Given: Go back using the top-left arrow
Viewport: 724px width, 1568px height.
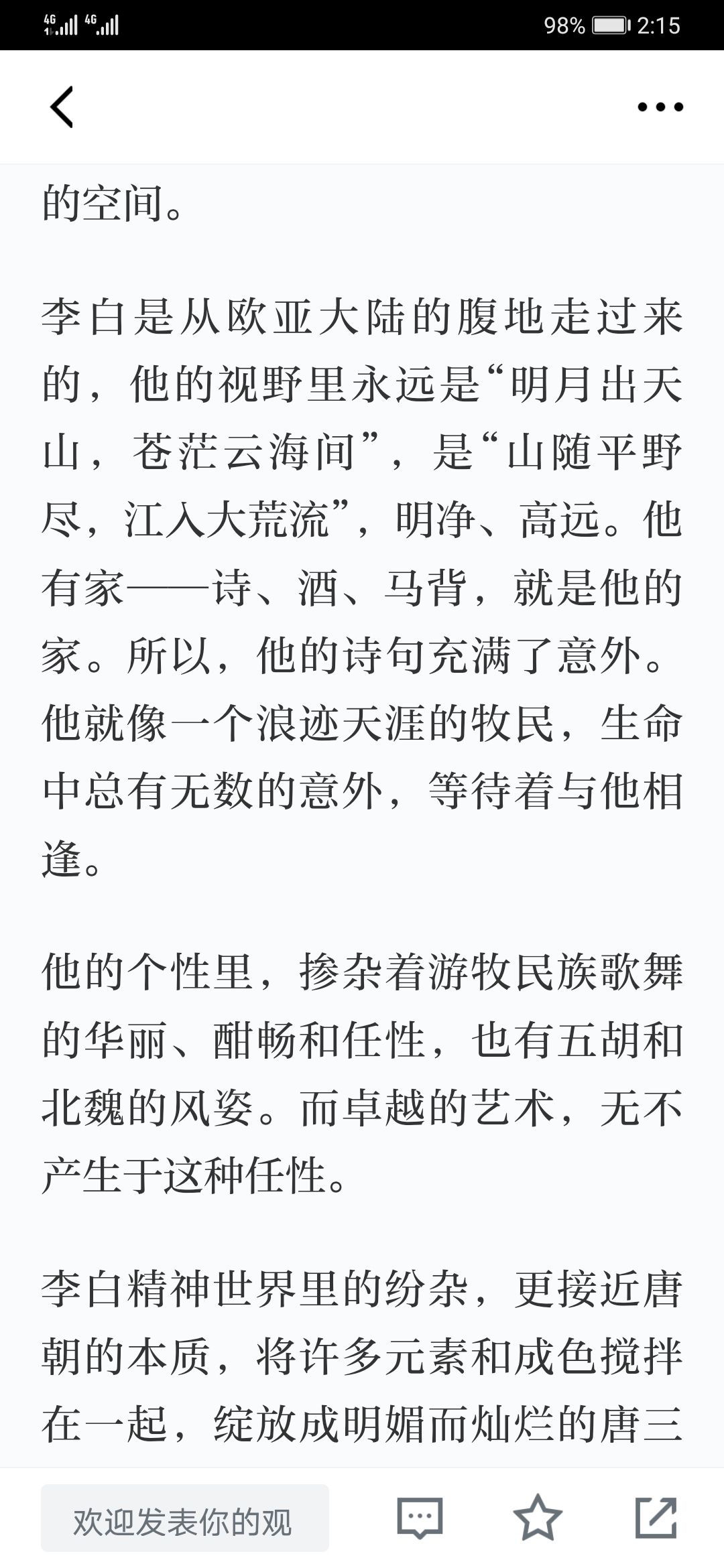Looking at the screenshot, I should coord(62,107).
